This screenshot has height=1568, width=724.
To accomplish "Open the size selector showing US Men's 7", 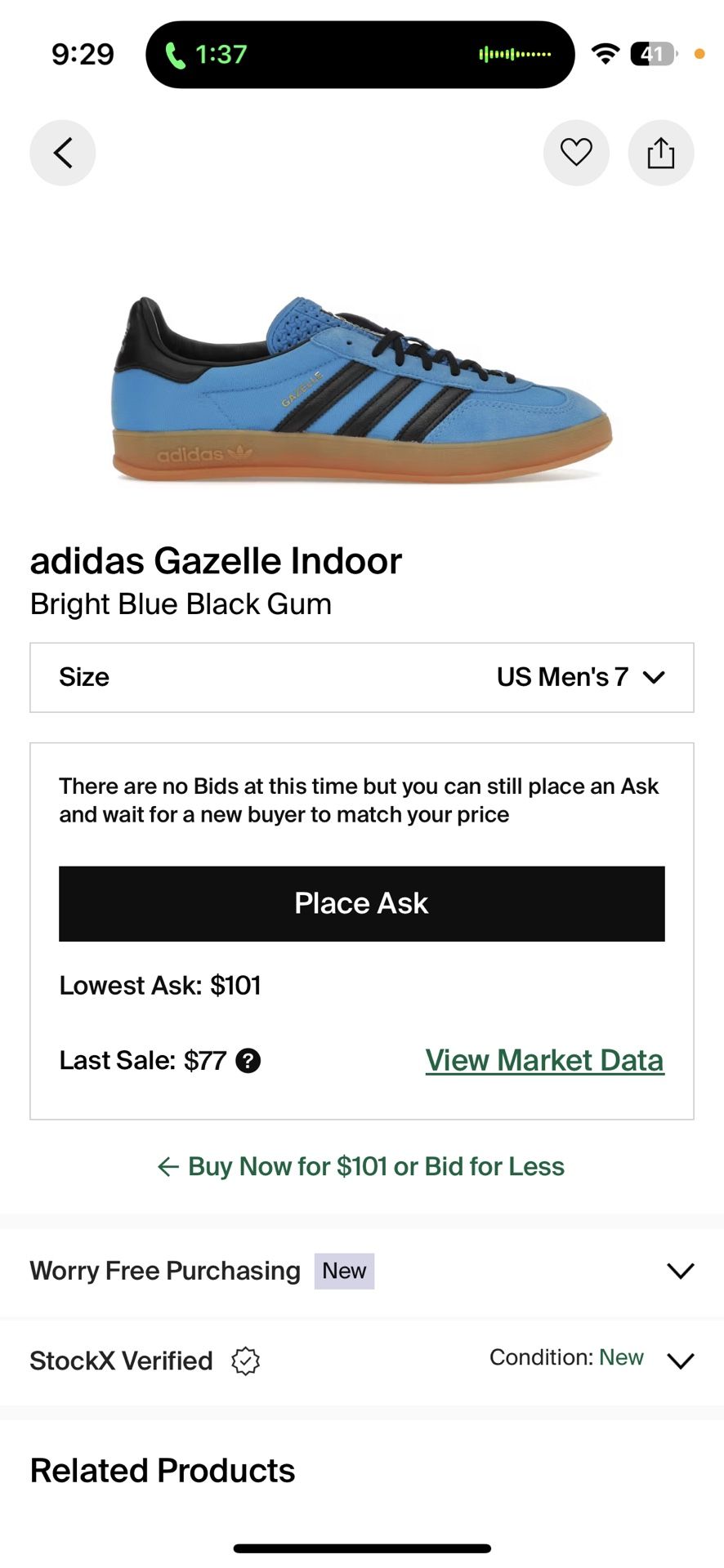I will coord(362,677).
